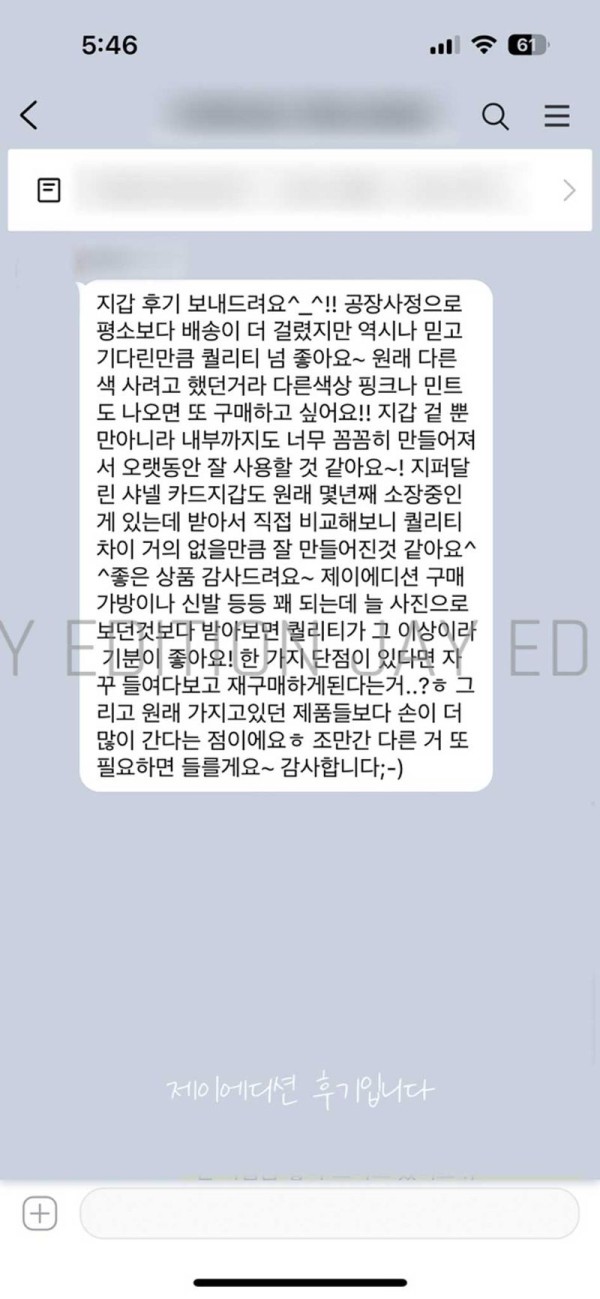600x1299 pixels.
Task: Open the plus attachment menu
Action: (x=39, y=1214)
